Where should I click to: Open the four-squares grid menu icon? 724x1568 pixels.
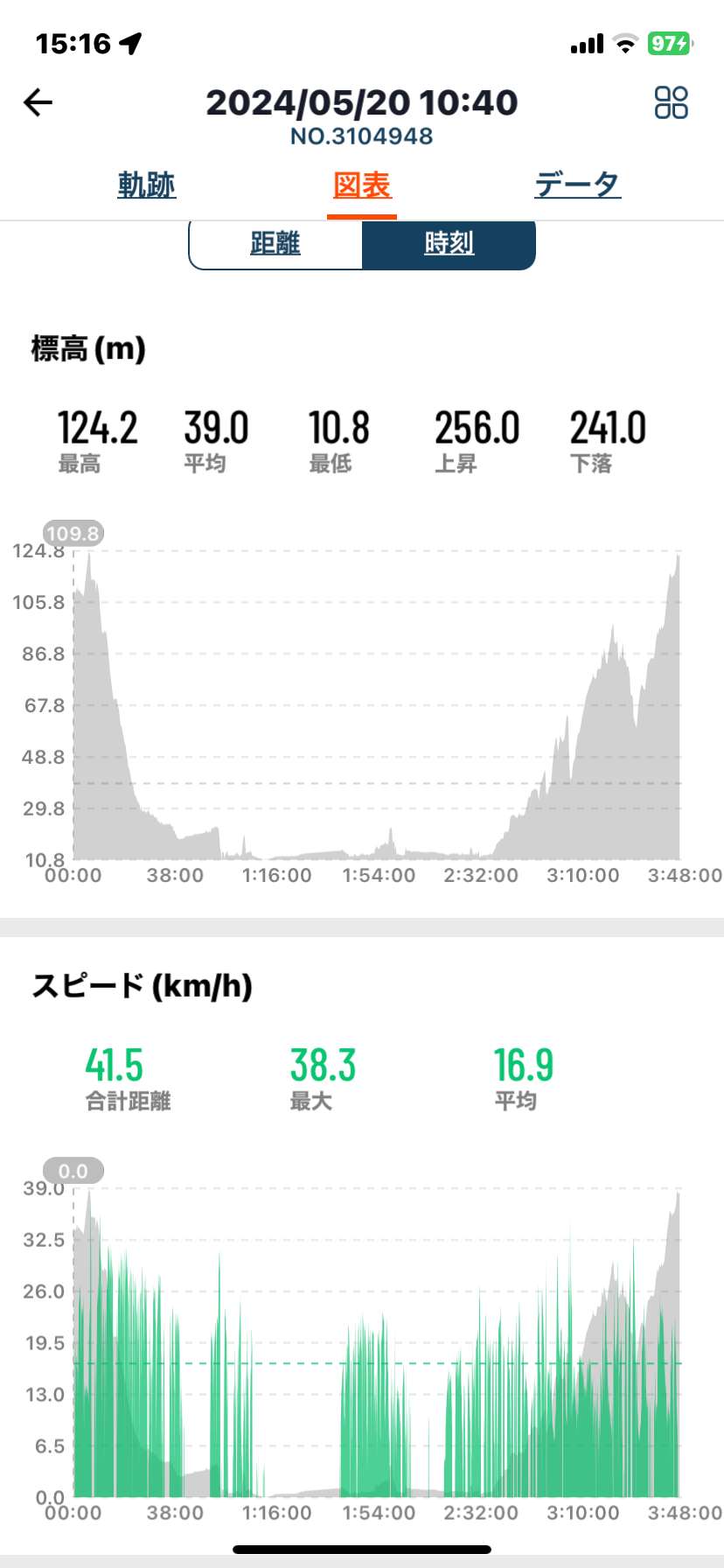pyautogui.click(x=671, y=102)
